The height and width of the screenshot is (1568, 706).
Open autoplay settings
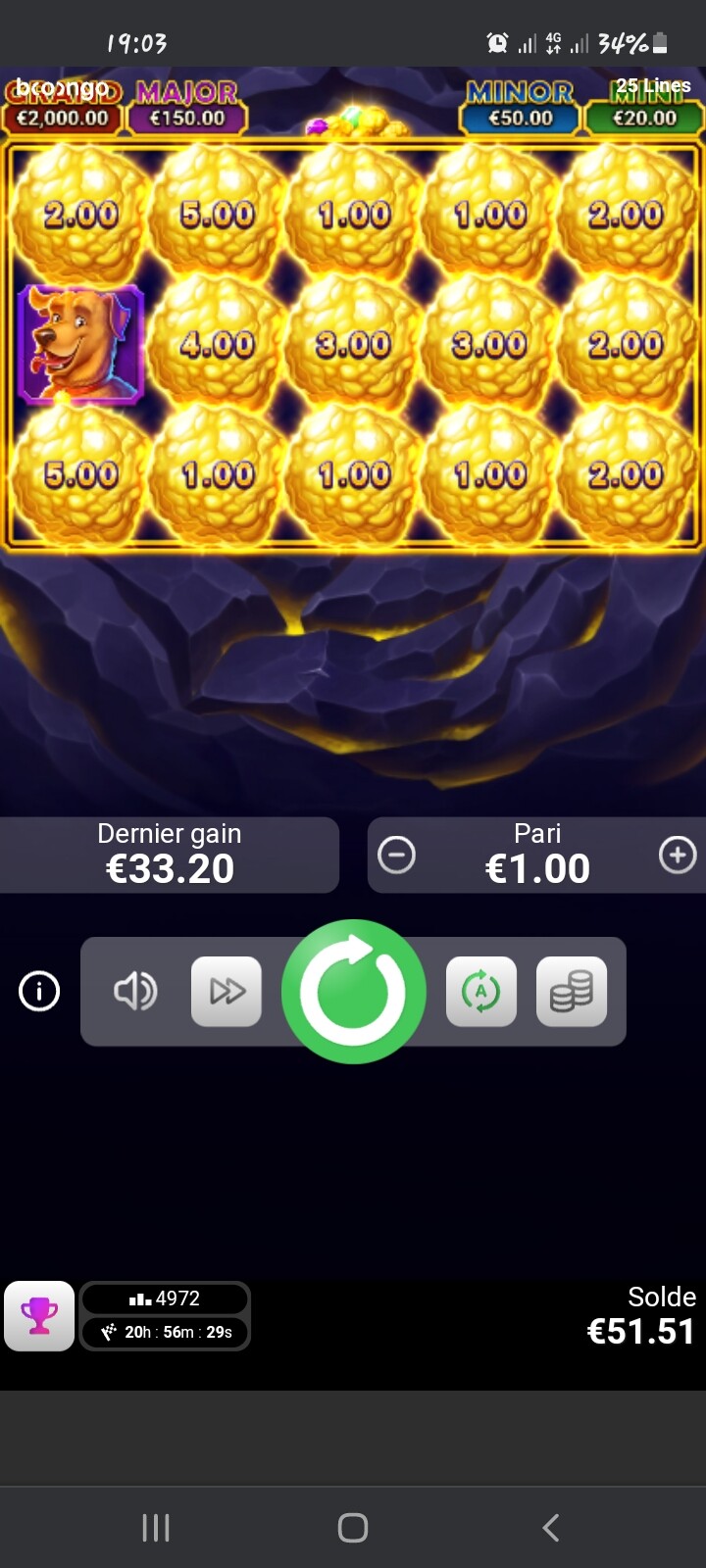481,992
